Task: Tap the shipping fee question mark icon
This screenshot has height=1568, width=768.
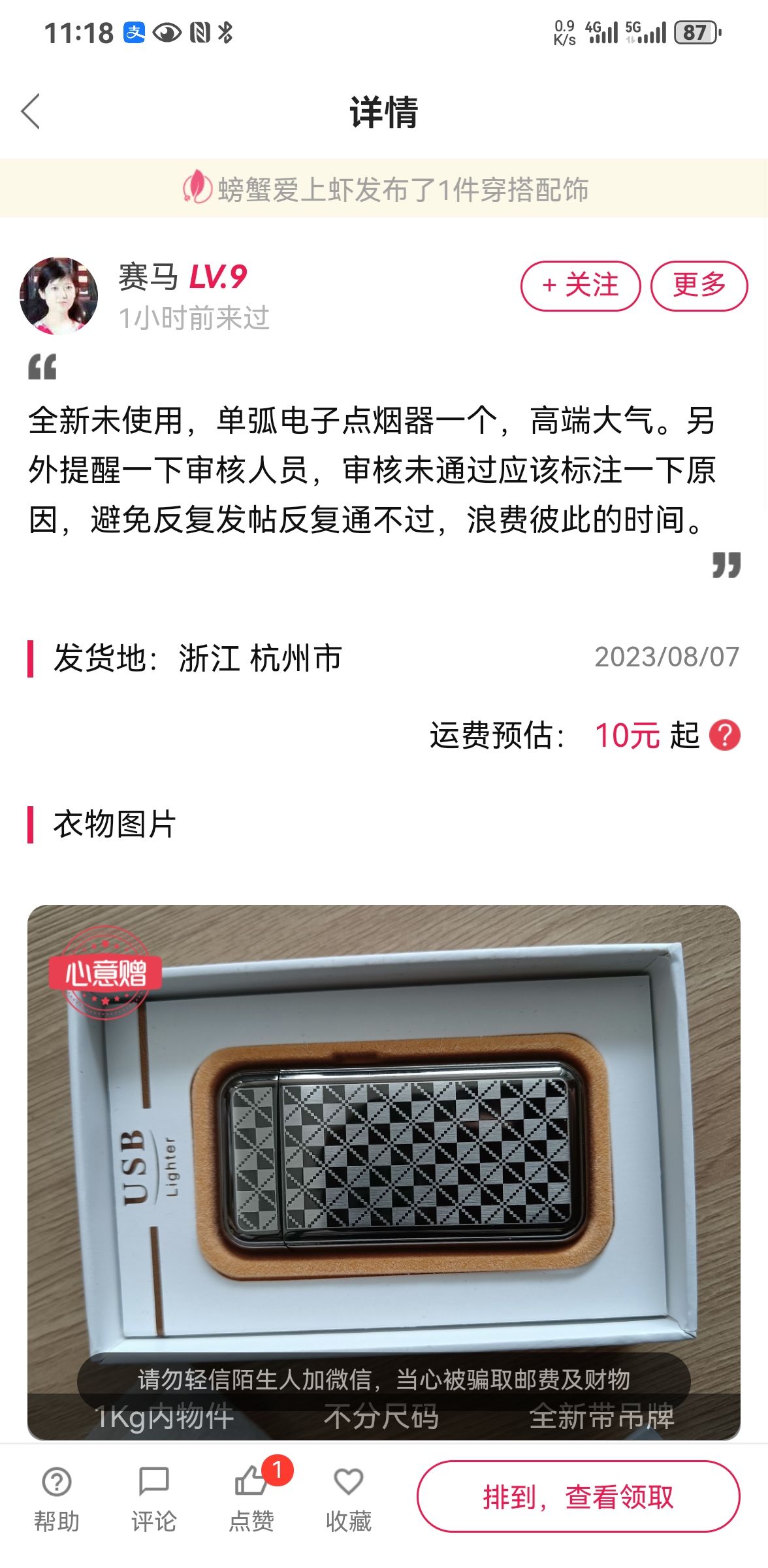Action: 725,736
